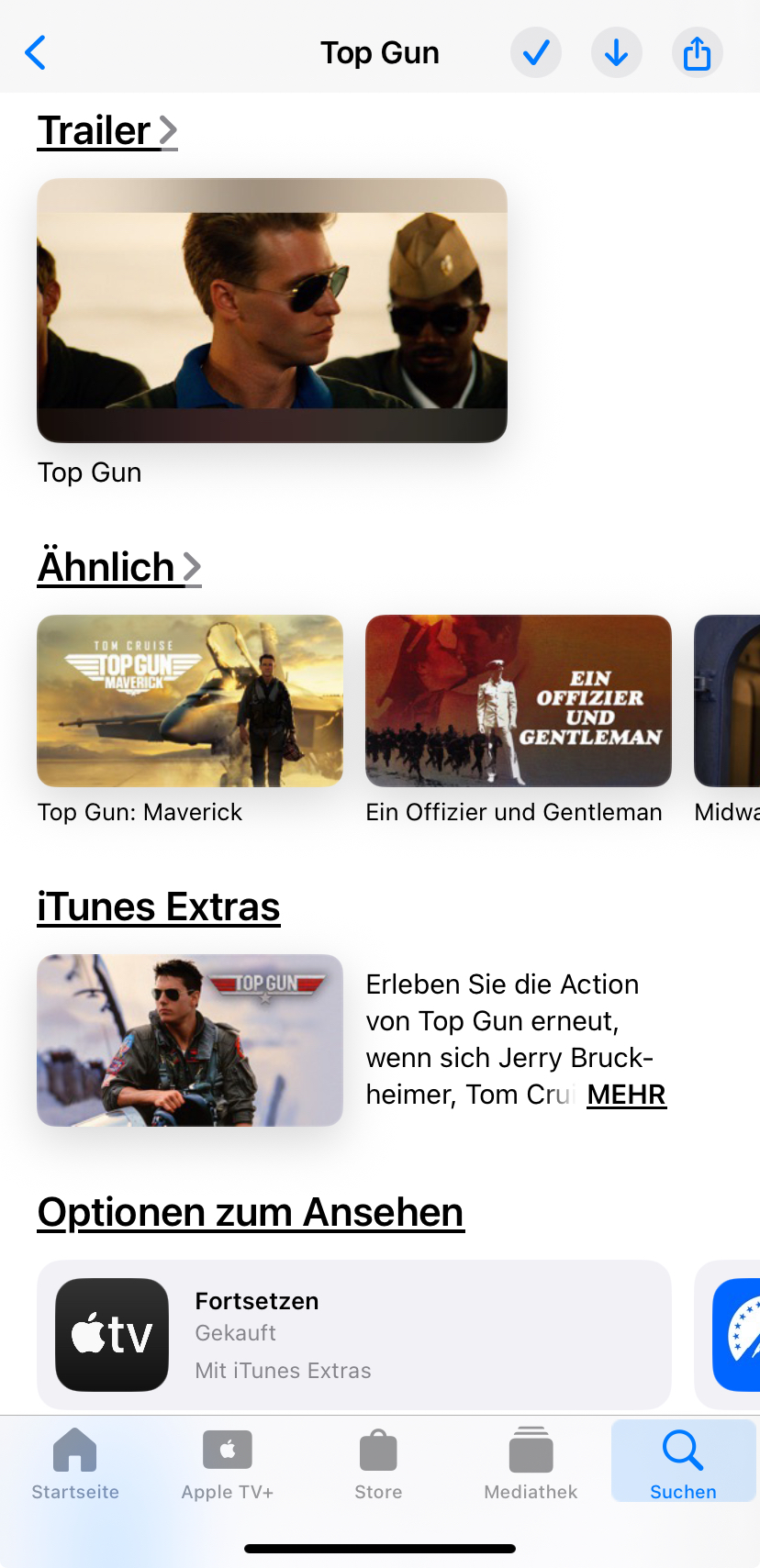This screenshot has width=760, height=1568.
Task: Download Top Gun with the arrow icon
Action: point(617,53)
